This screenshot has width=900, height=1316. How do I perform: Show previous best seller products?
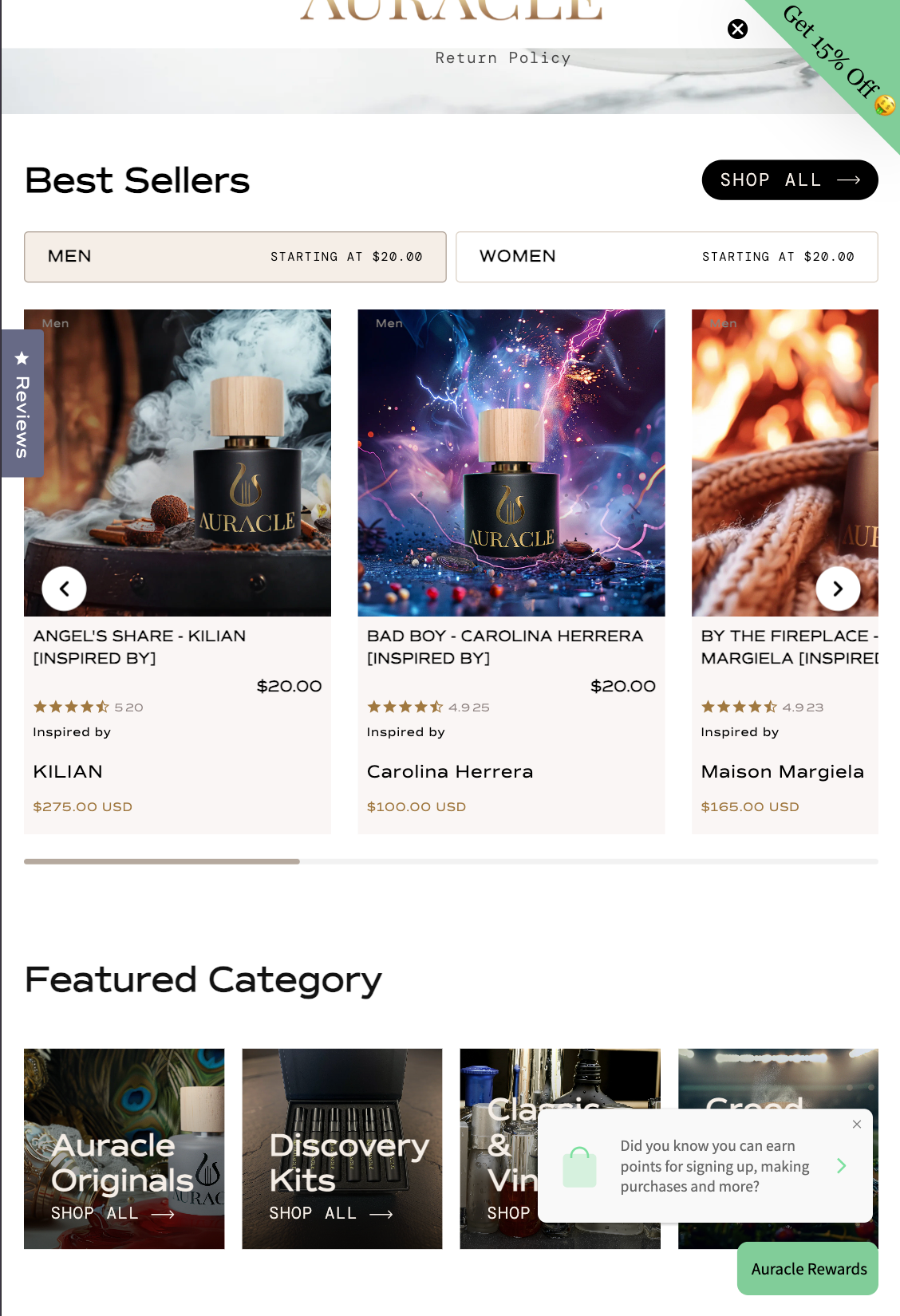(x=64, y=589)
